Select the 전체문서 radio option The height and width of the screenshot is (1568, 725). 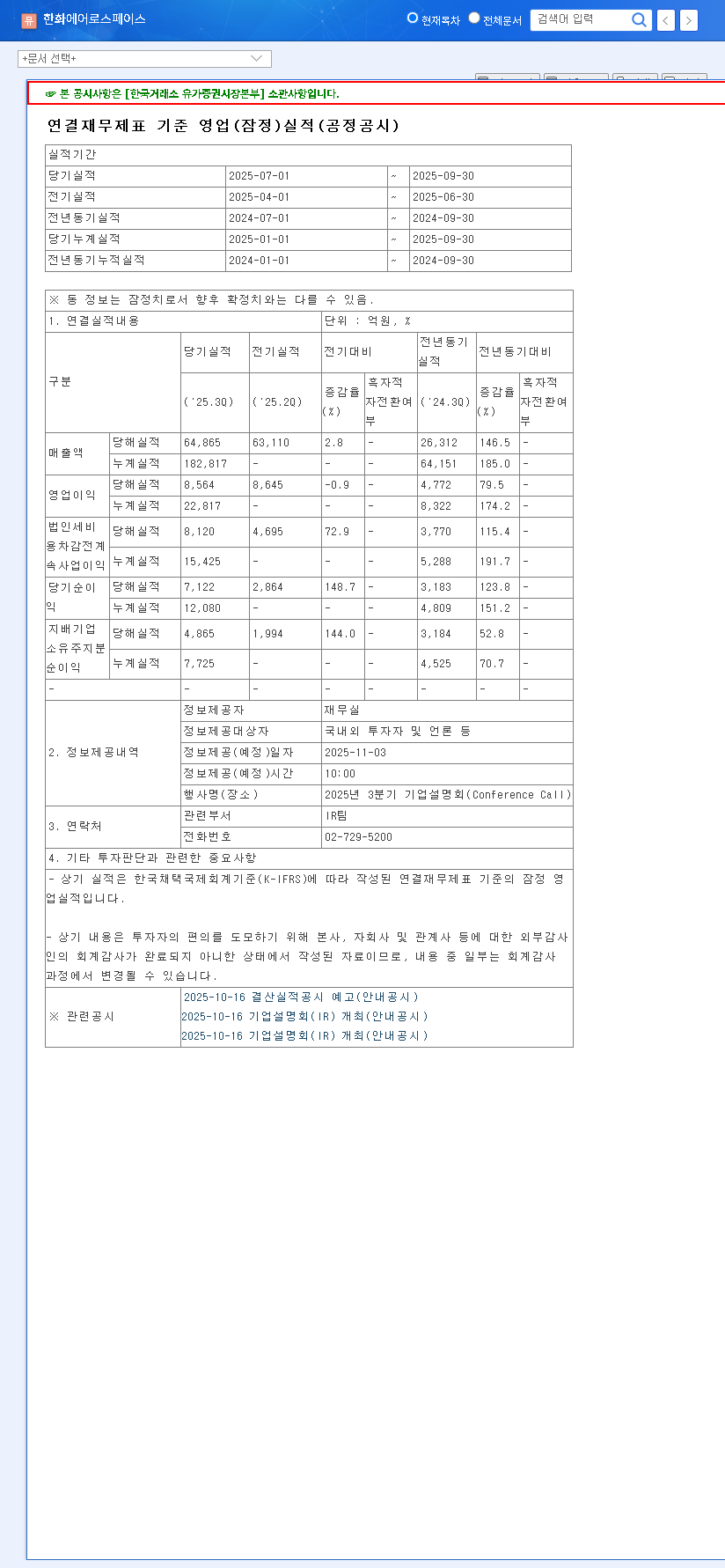coord(474,18)
